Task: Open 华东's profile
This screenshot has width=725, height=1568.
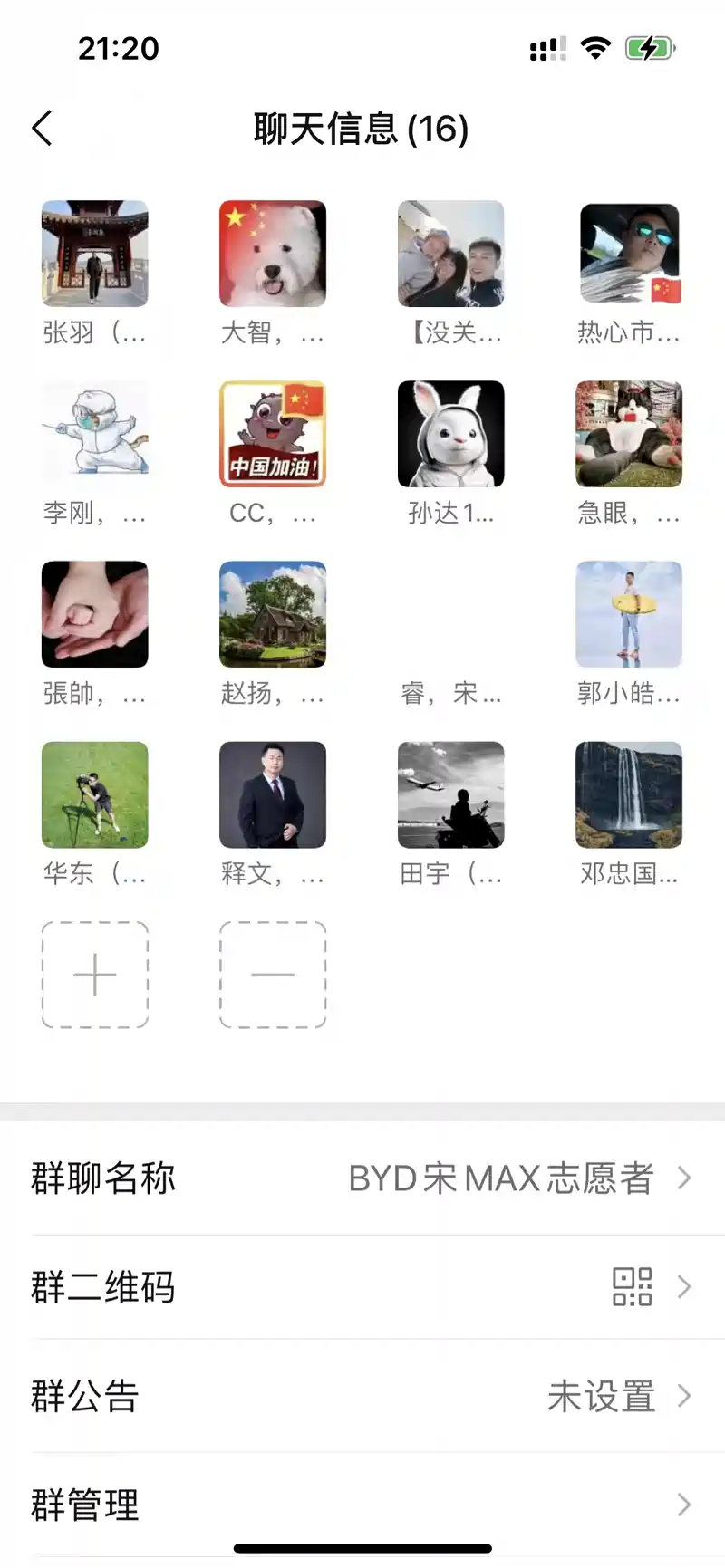Action: 94,794
